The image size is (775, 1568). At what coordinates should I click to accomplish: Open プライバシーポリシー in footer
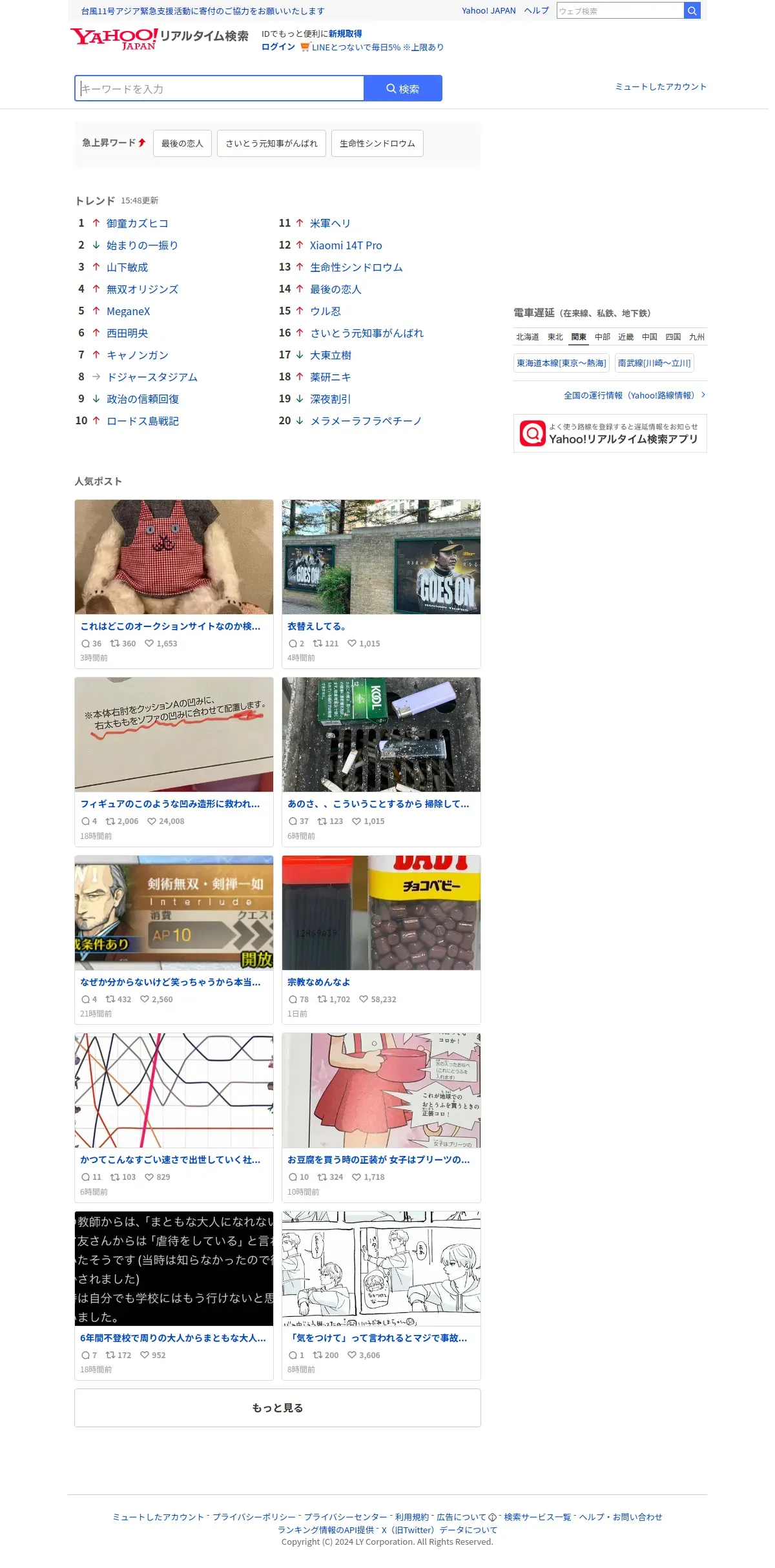point(254,1517)
